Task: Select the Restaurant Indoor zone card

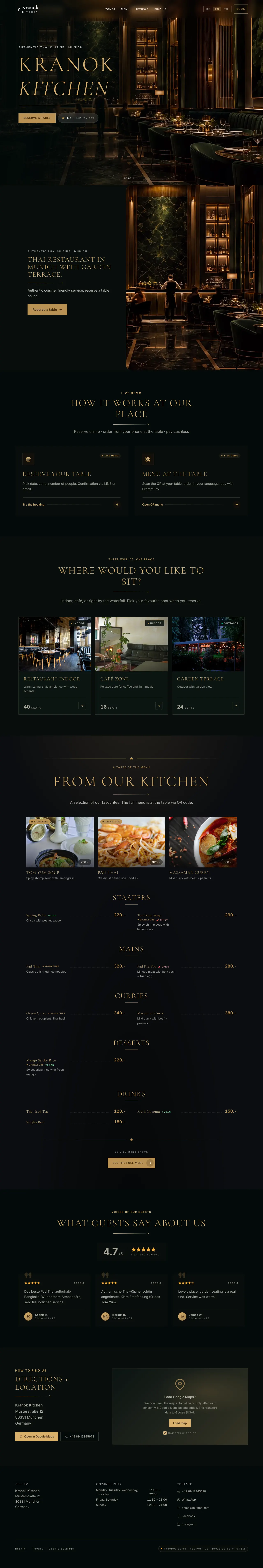Action: click(x=55, y=665)
